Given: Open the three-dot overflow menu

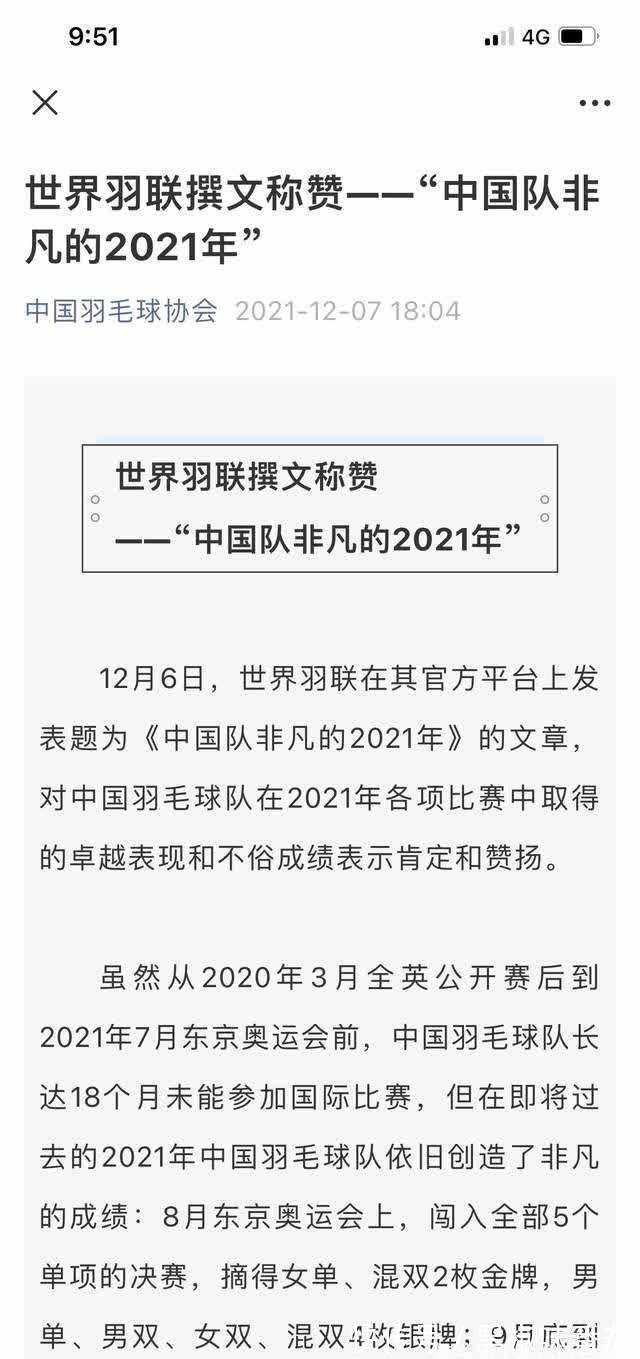Looking at the screenshot, I should click(x=595, y=103).
